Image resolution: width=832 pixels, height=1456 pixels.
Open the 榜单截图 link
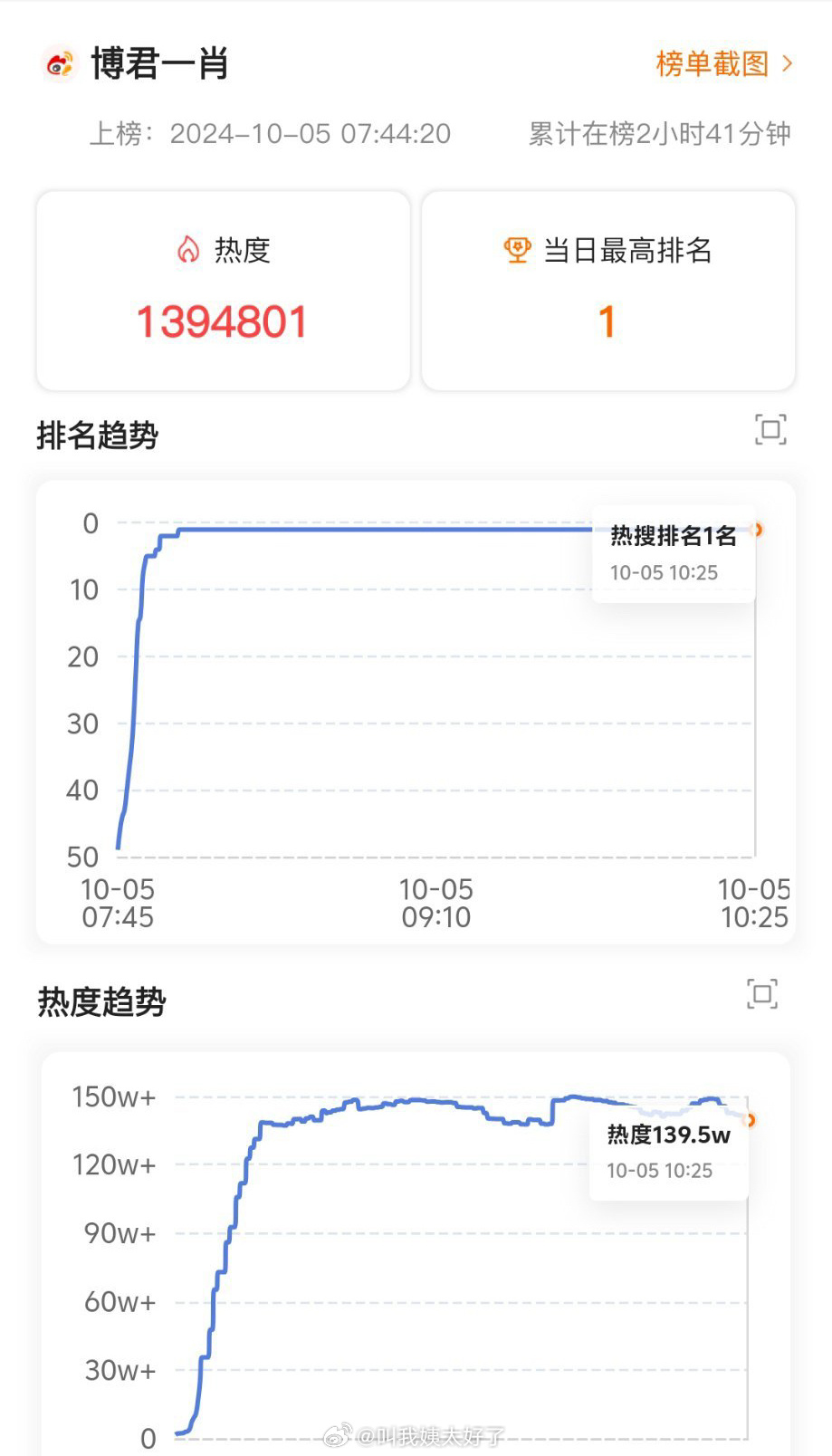724,64
